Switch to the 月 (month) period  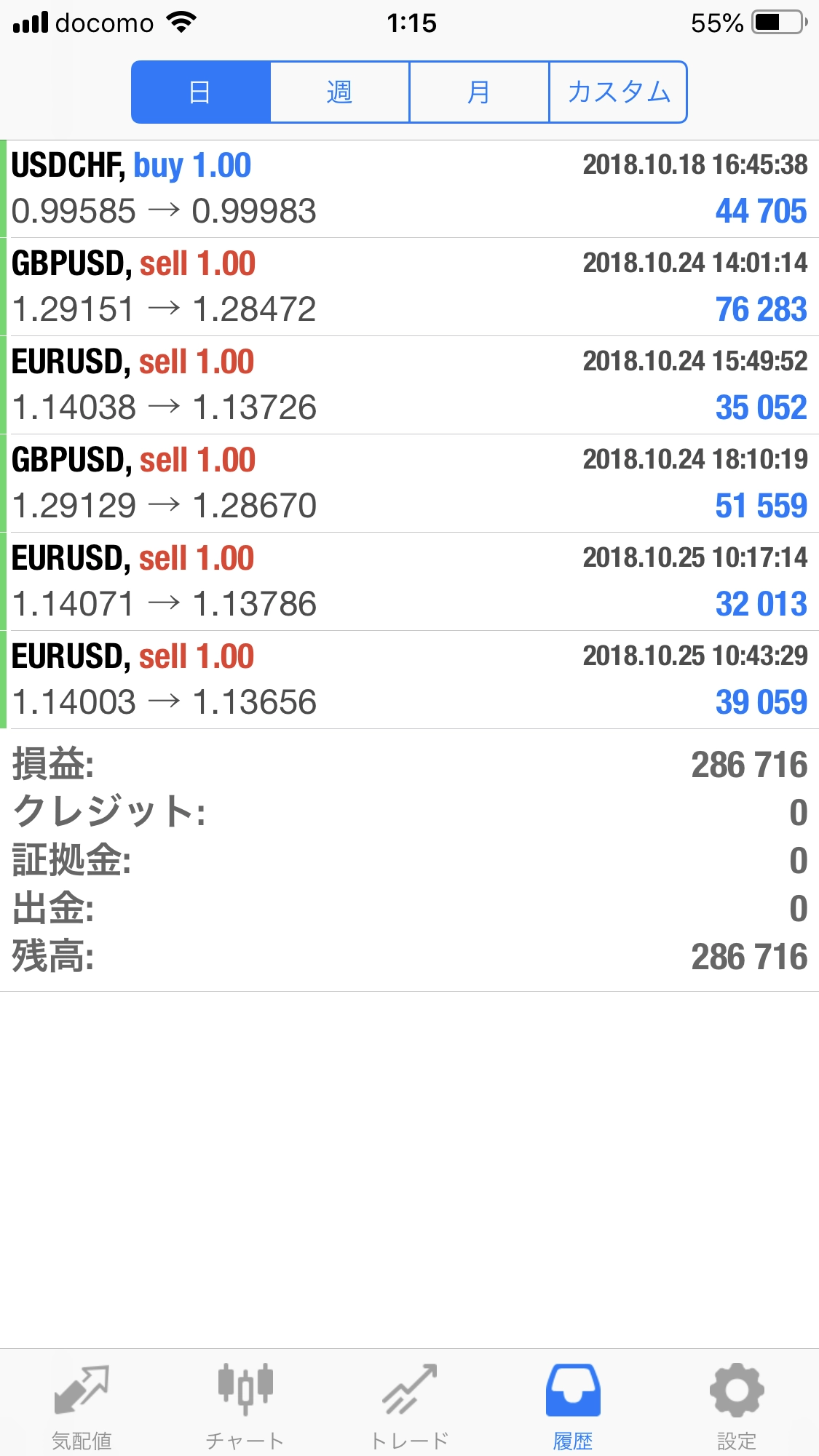click(478, 92)
